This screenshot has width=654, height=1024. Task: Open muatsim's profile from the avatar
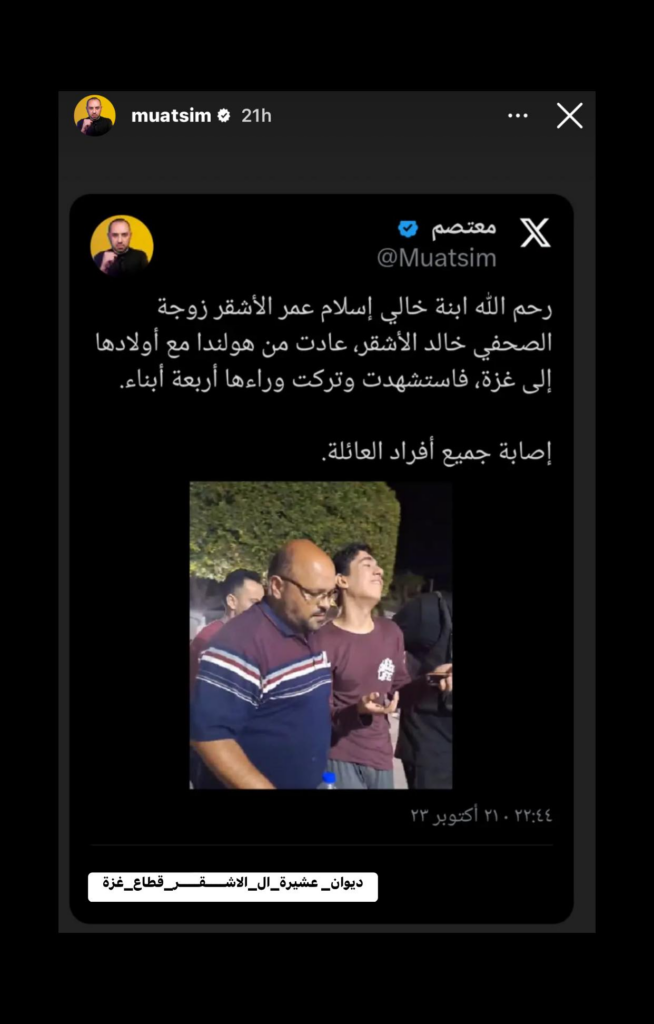[94, 116]
